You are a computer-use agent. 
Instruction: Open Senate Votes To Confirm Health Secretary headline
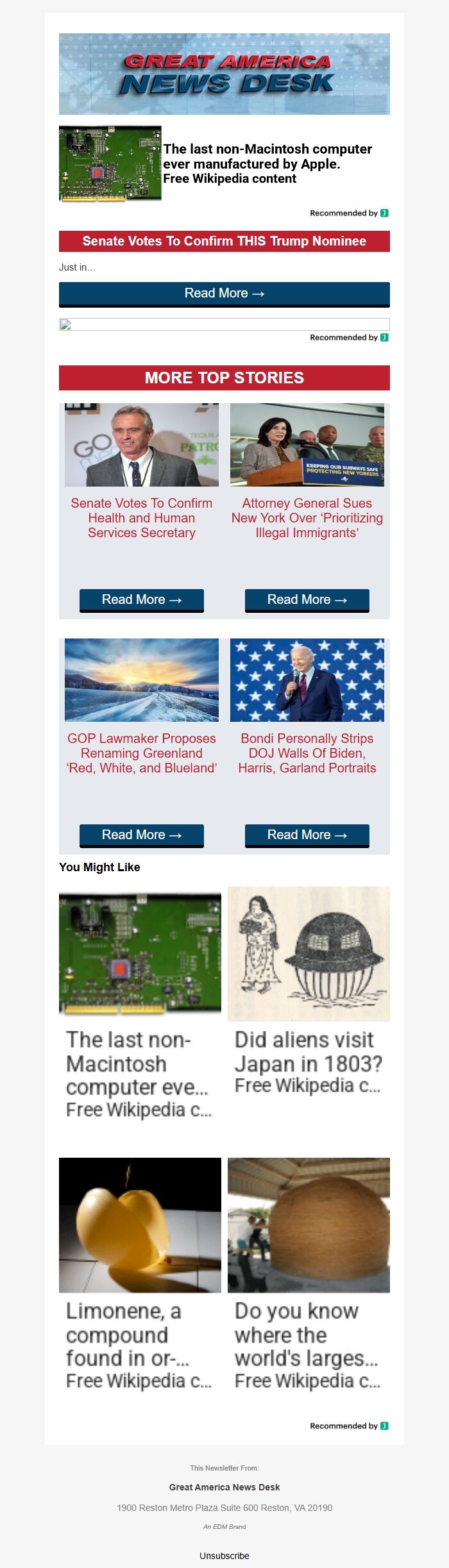141,518
